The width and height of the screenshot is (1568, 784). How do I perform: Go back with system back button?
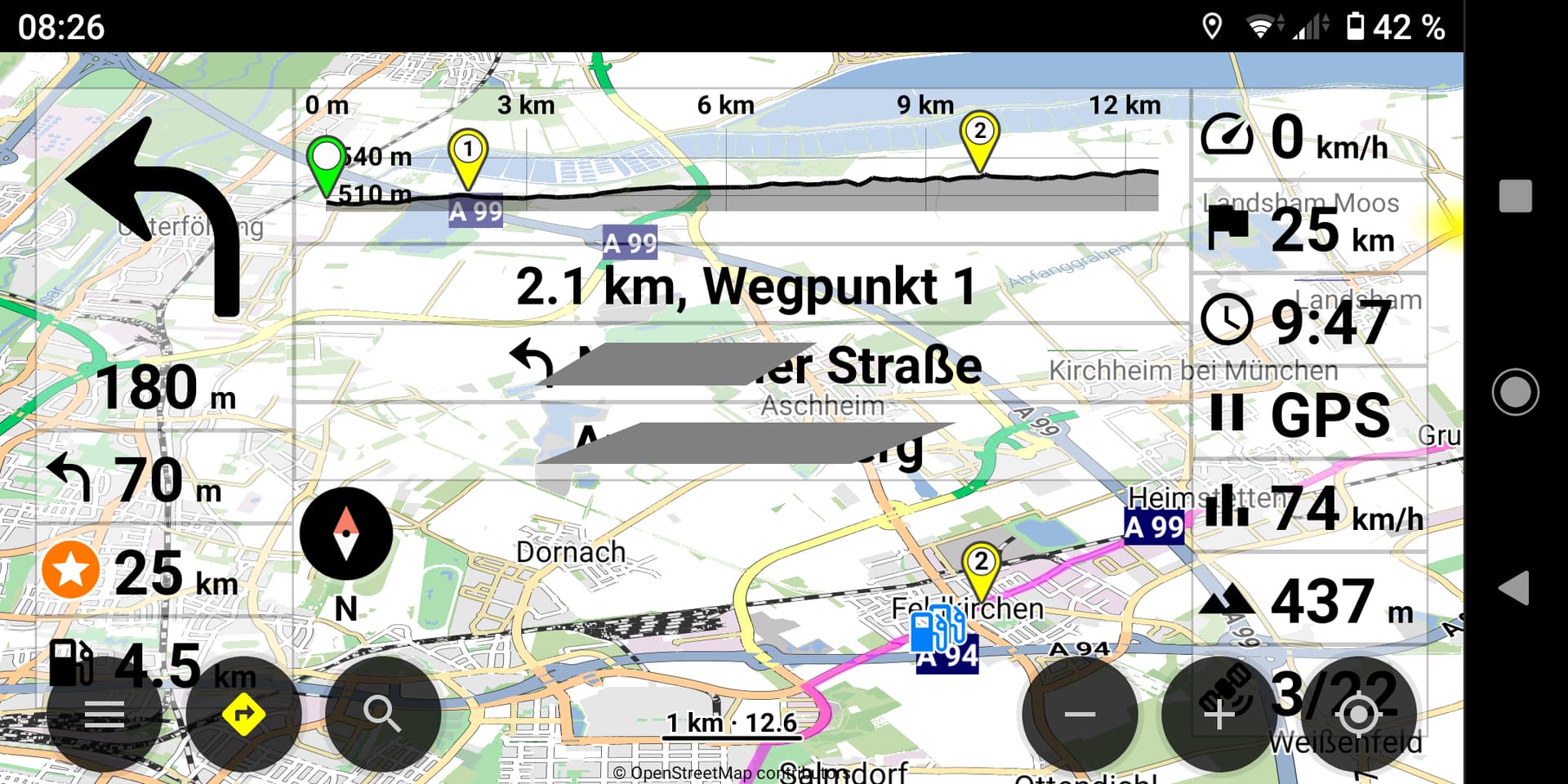click(1515, 588)
